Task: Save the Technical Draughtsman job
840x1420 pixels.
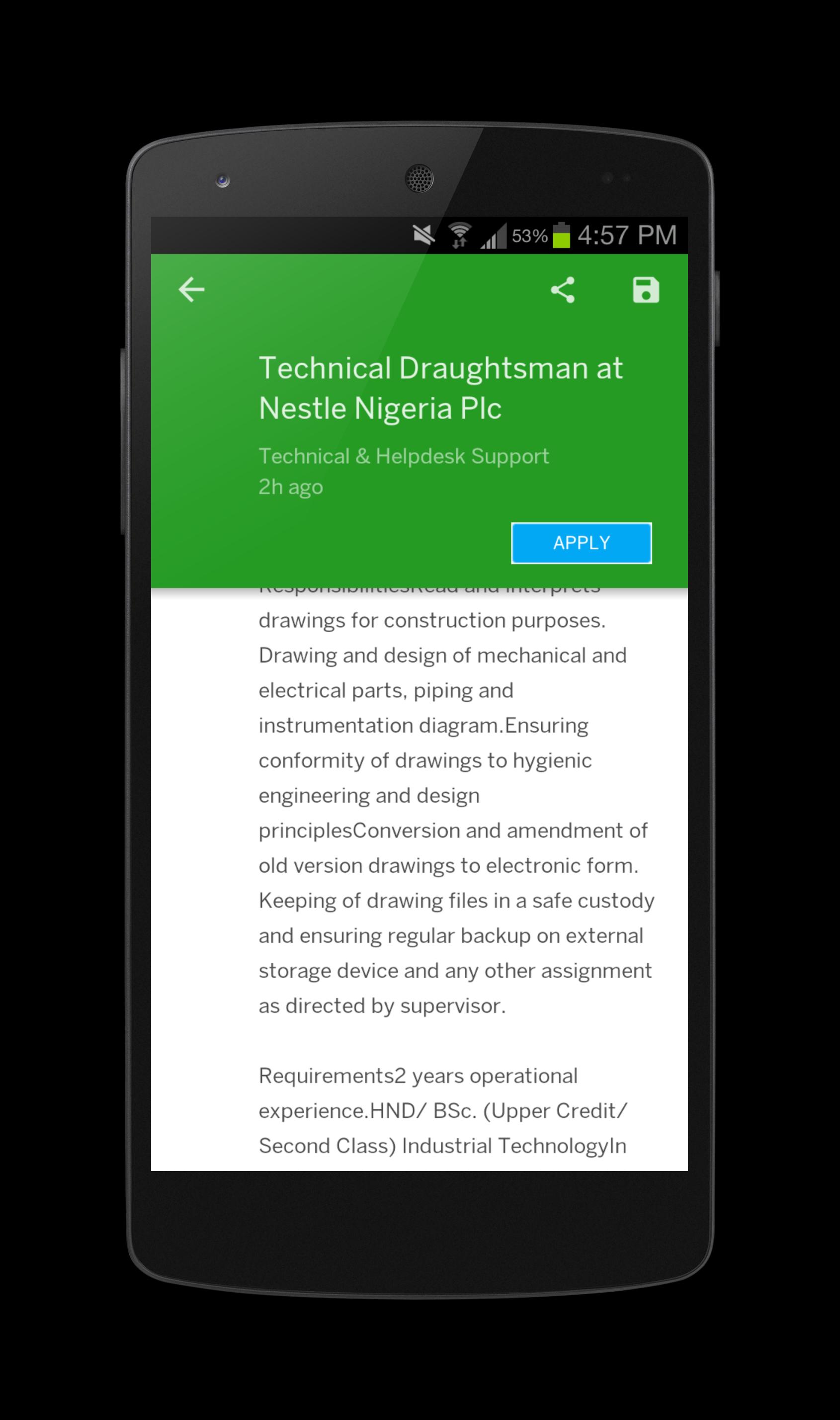Action: click(645, 290)
